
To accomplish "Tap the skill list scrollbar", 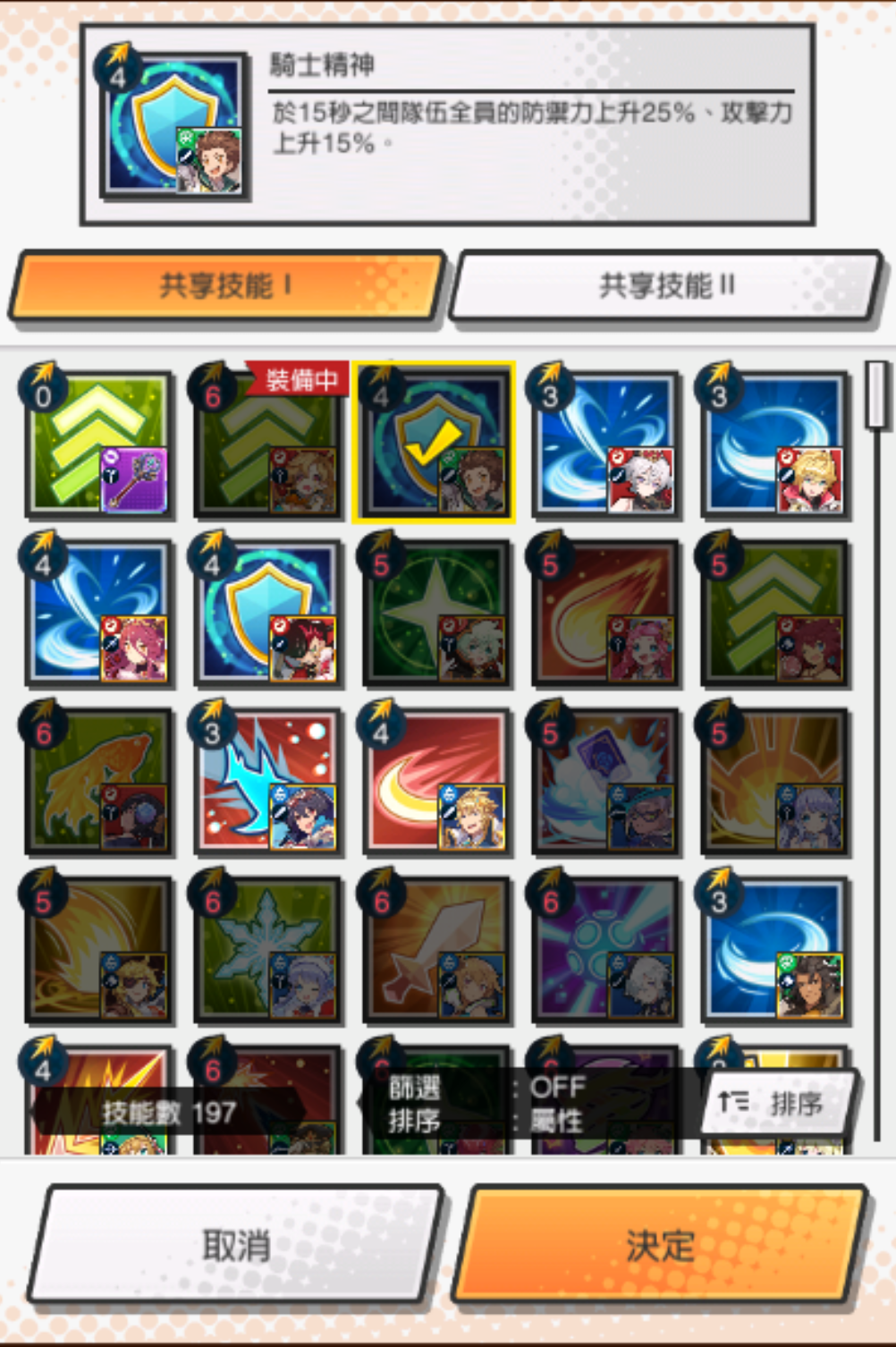I will 876,394.
